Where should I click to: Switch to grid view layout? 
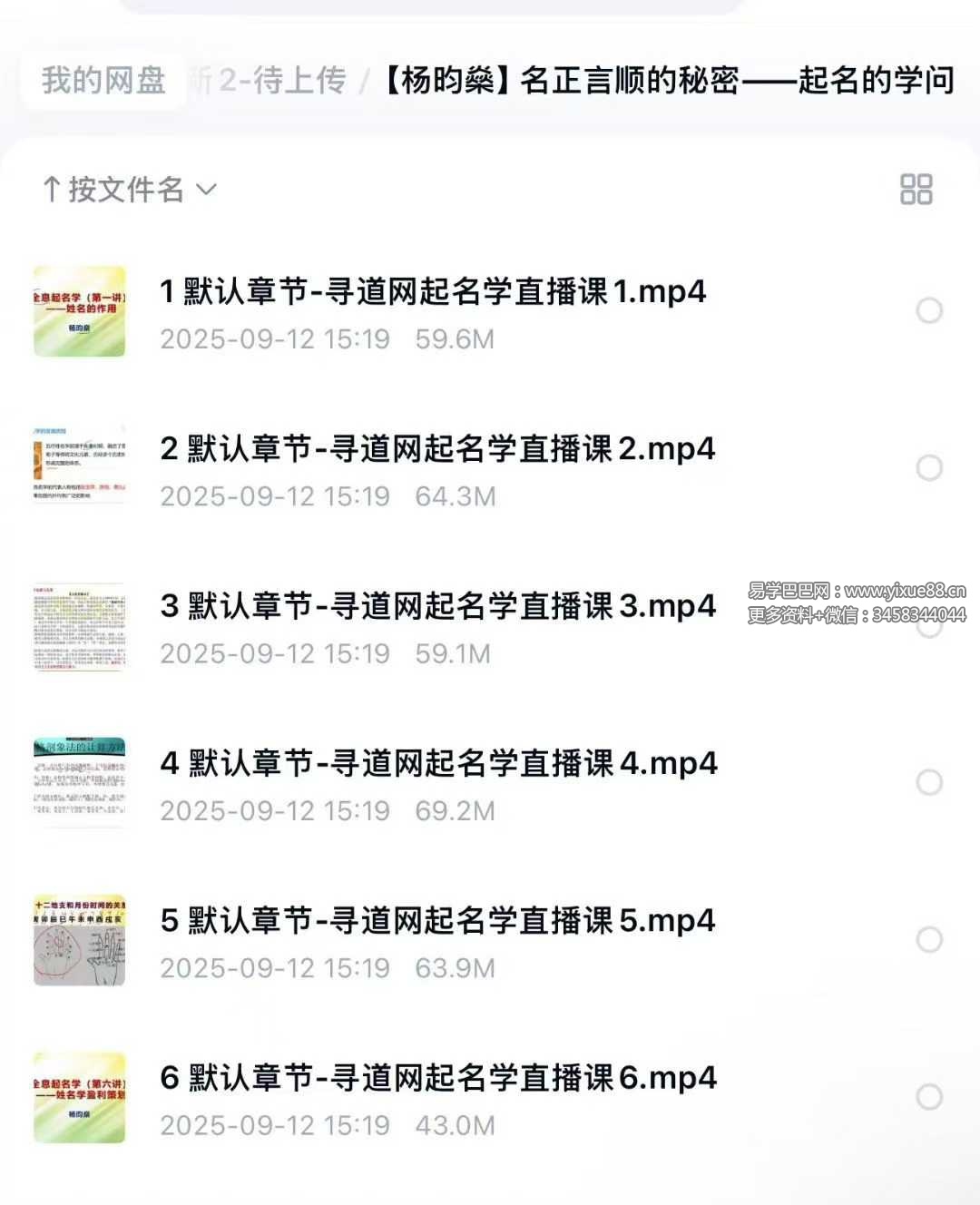(x=916, y=190)
